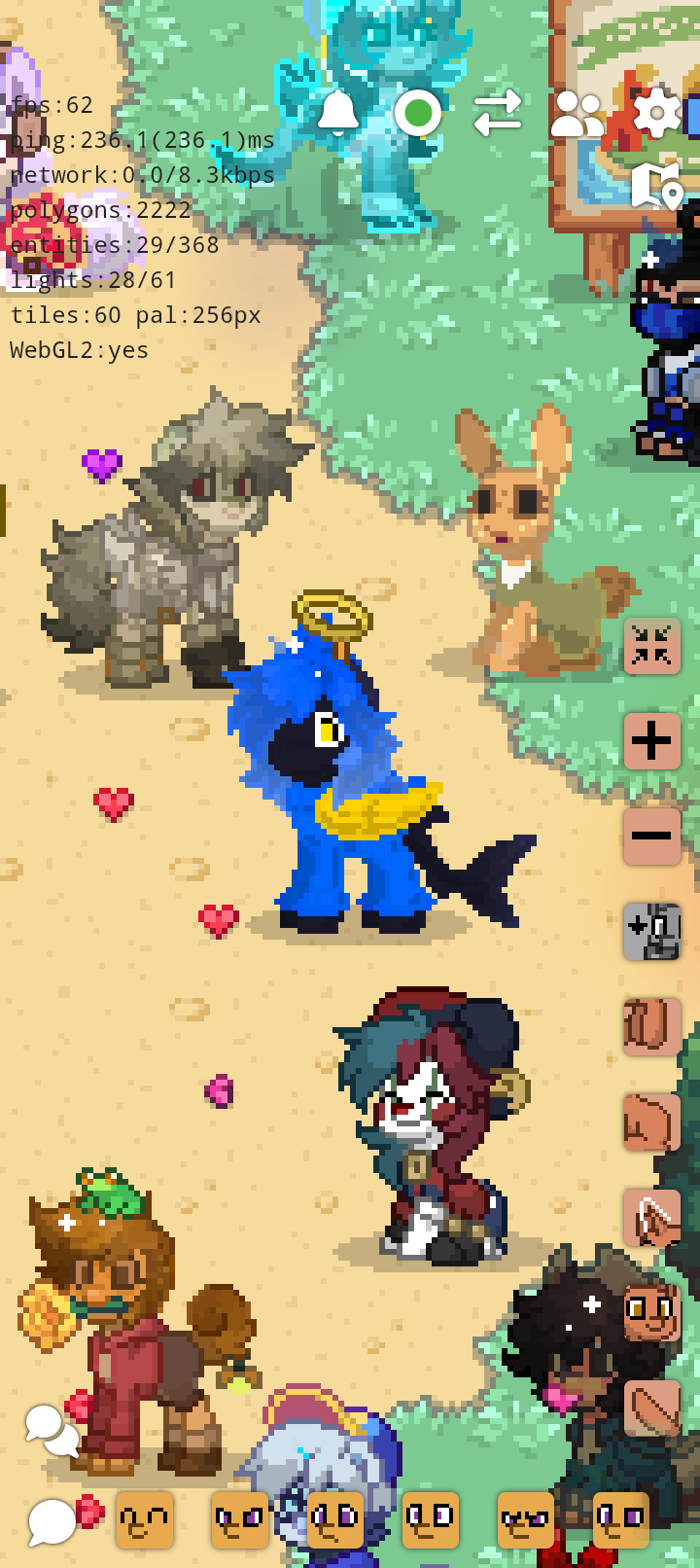Zoom in with the plus button
700x1568 pixels.
652,741
